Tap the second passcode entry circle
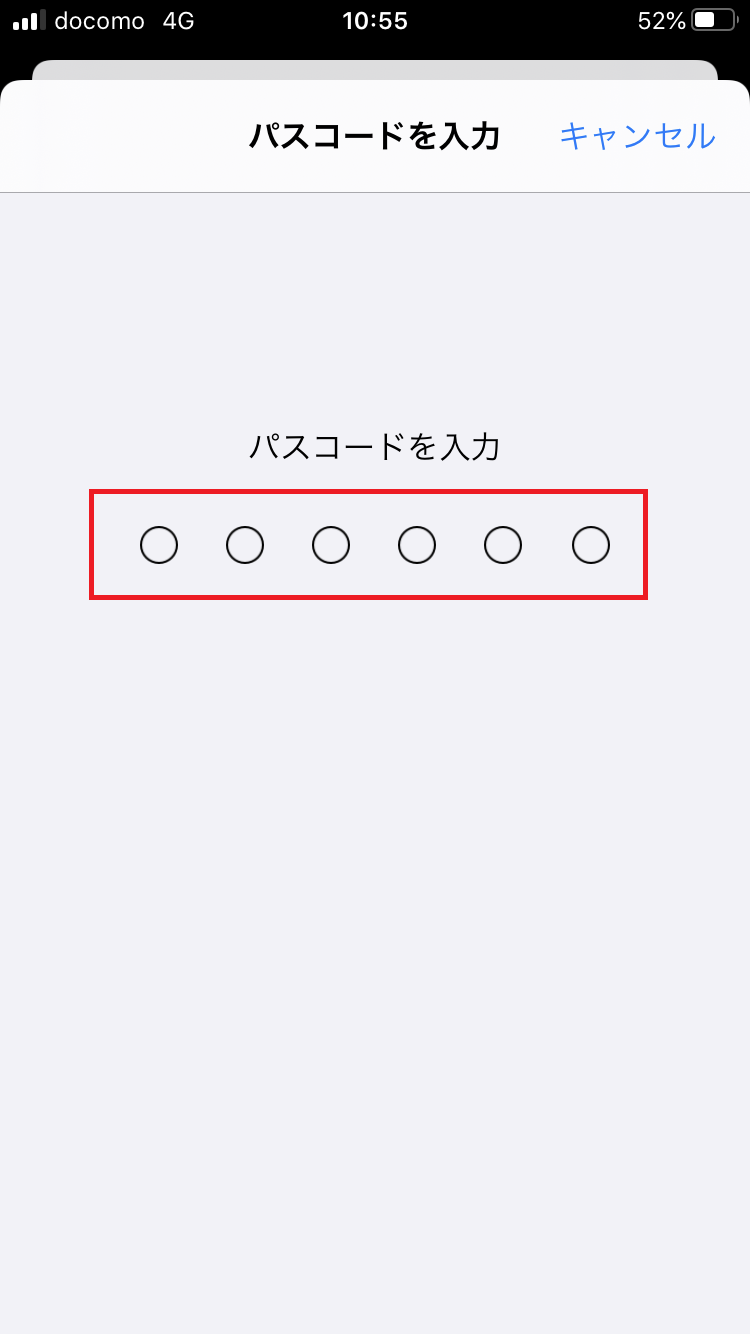 coord(244,545)
